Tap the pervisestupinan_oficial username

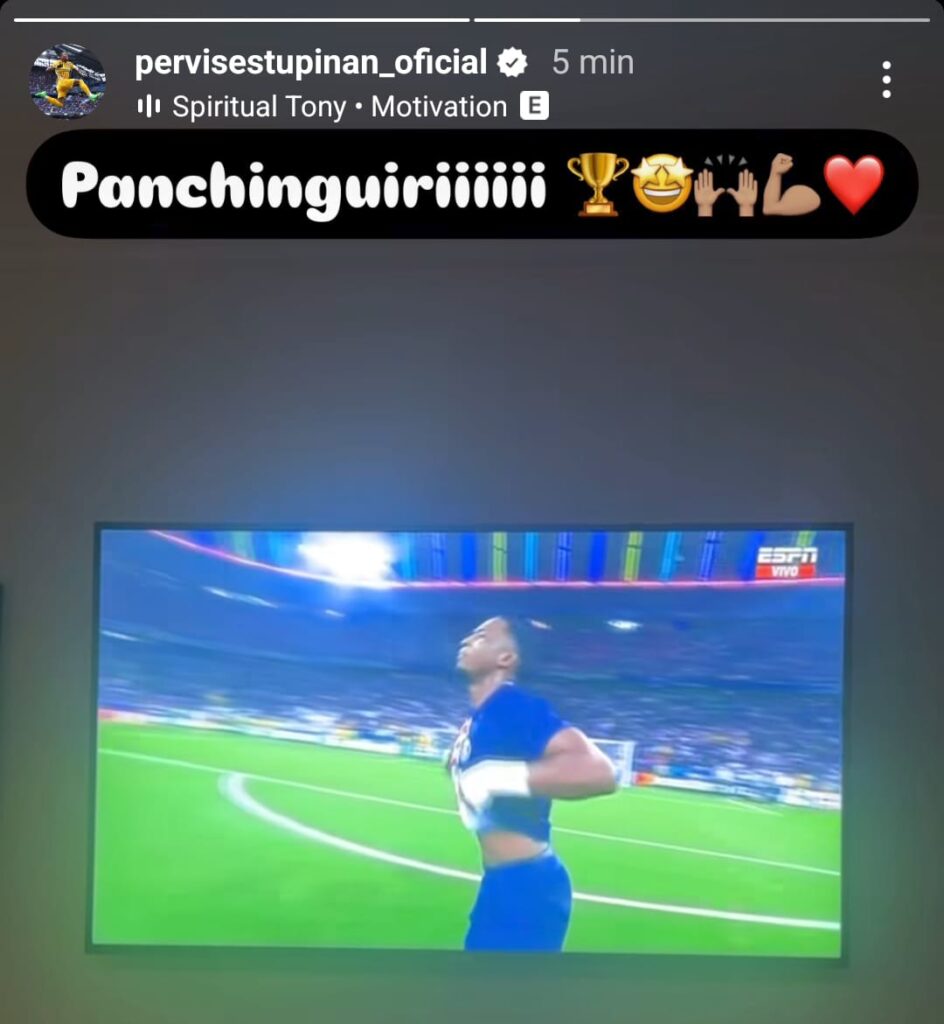(x=310, y=63)
